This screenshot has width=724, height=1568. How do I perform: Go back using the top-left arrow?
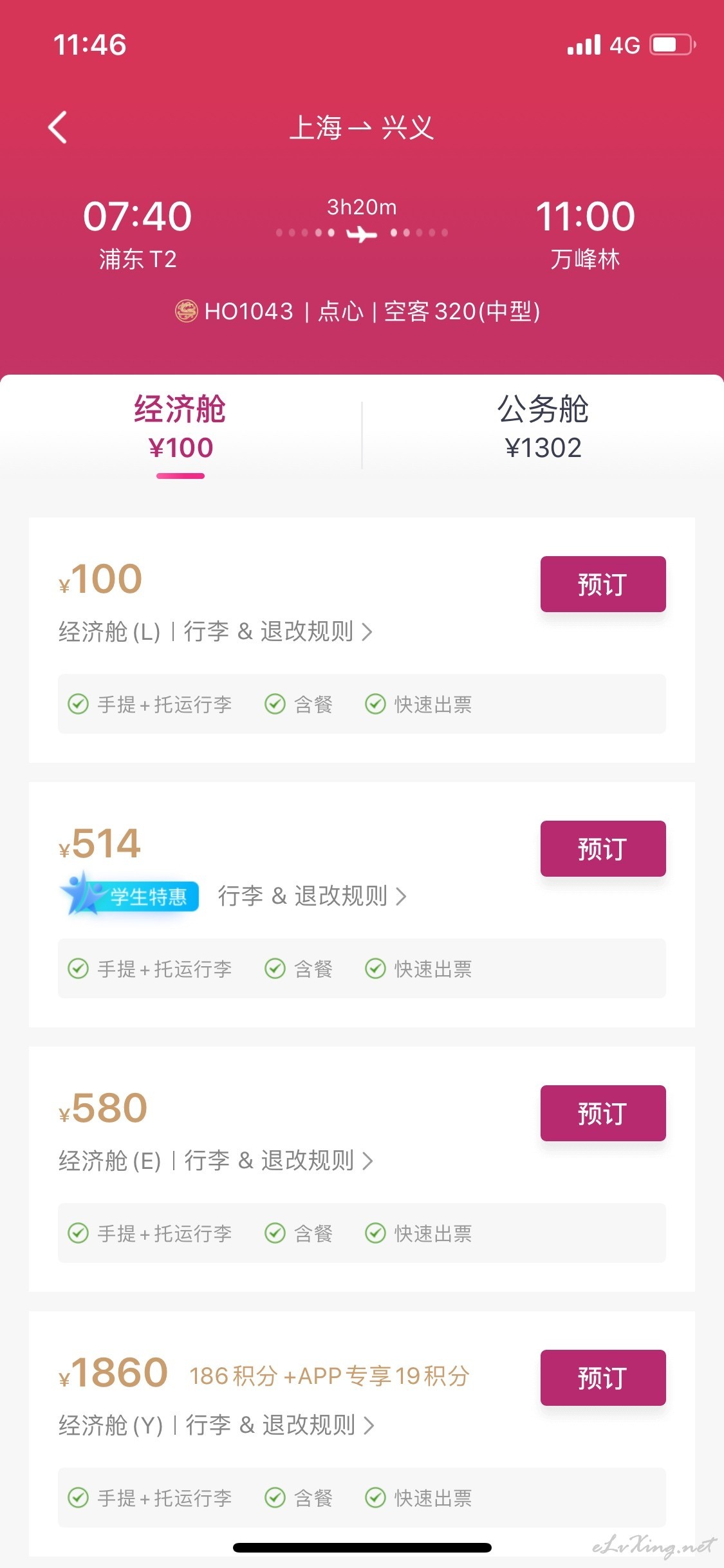(x=57, y=127)
